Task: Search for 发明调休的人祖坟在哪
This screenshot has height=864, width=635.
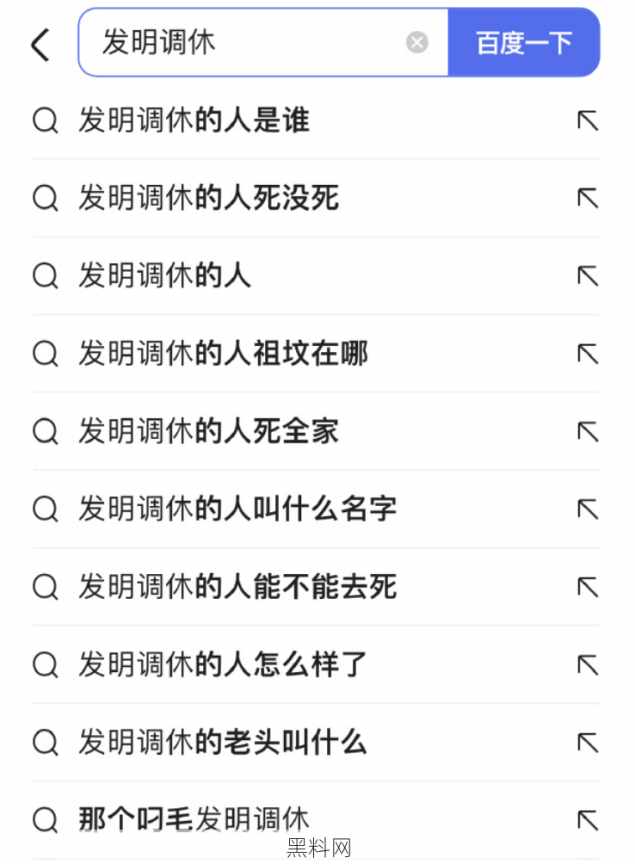Action: point(223,353)
